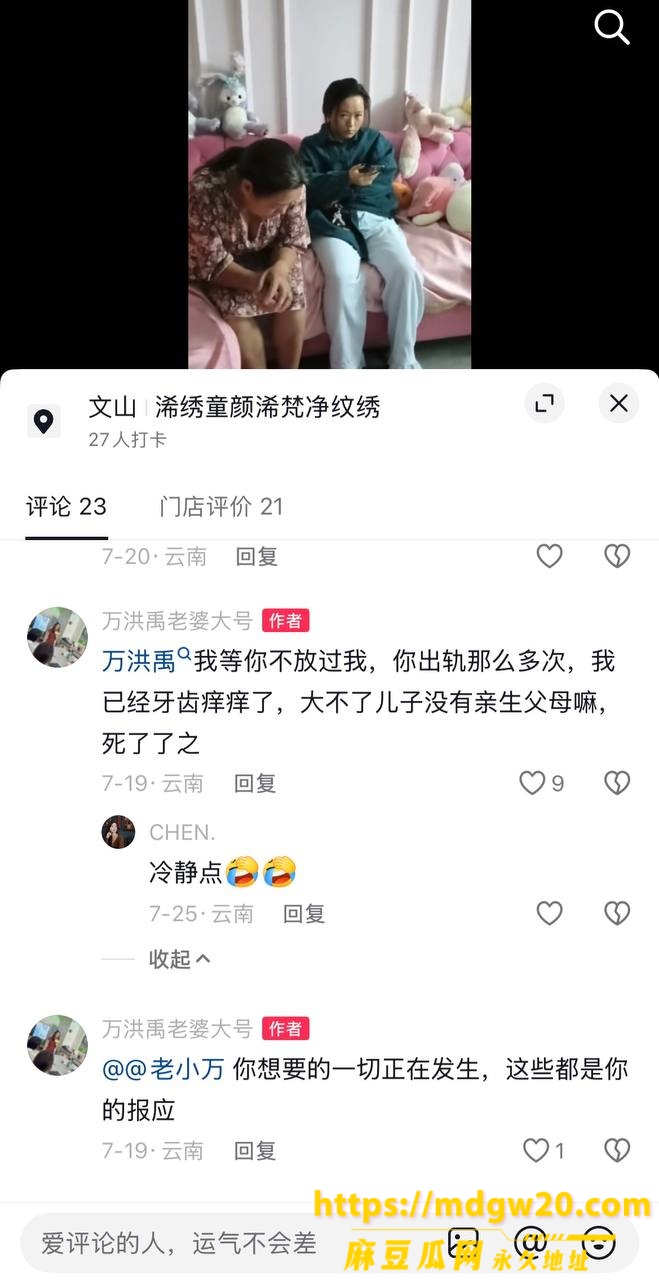Close the comments panel
This screenshot has height=1280, width=659.
tap(619, 403)
